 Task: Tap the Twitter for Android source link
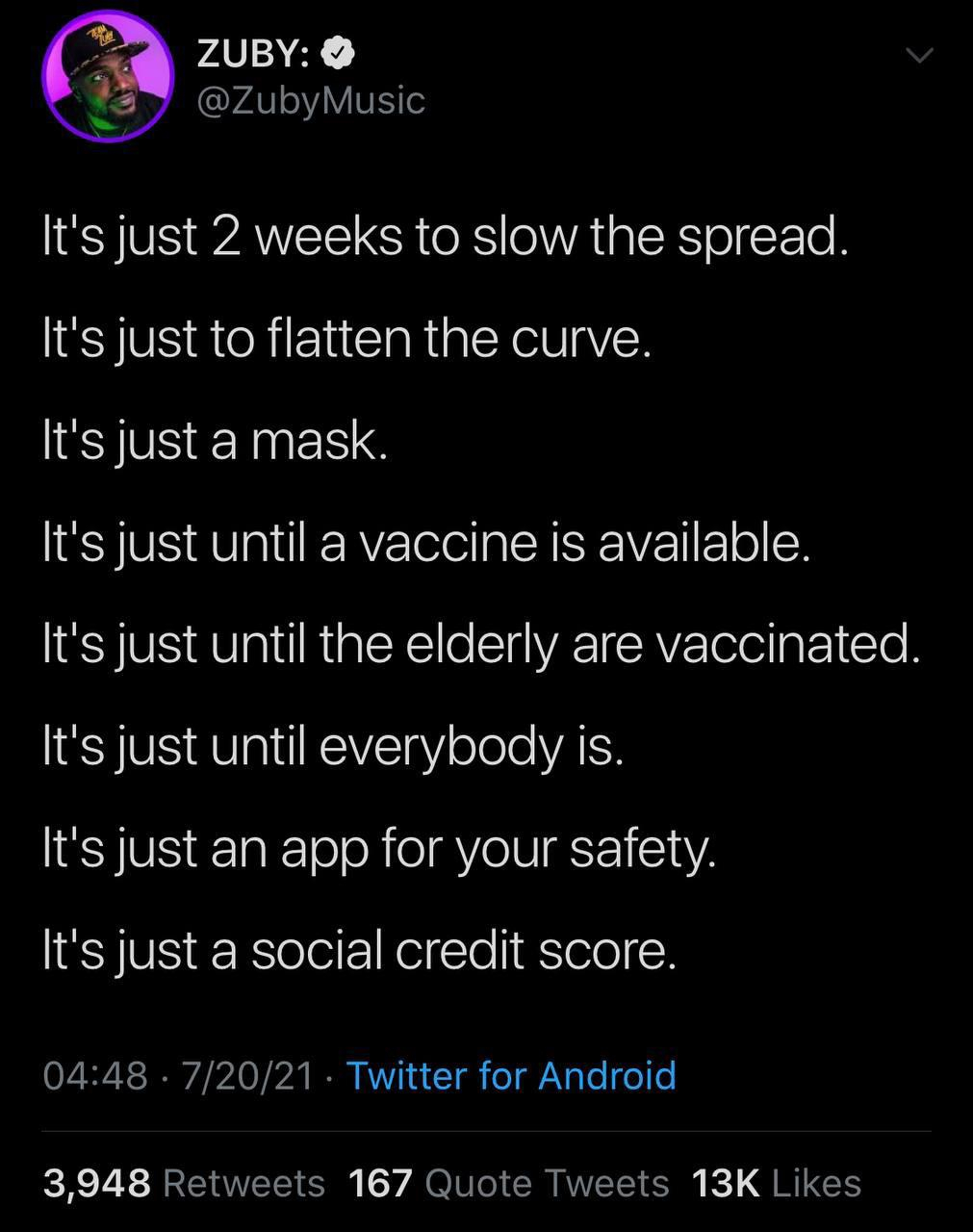(x=510, y=1075)
